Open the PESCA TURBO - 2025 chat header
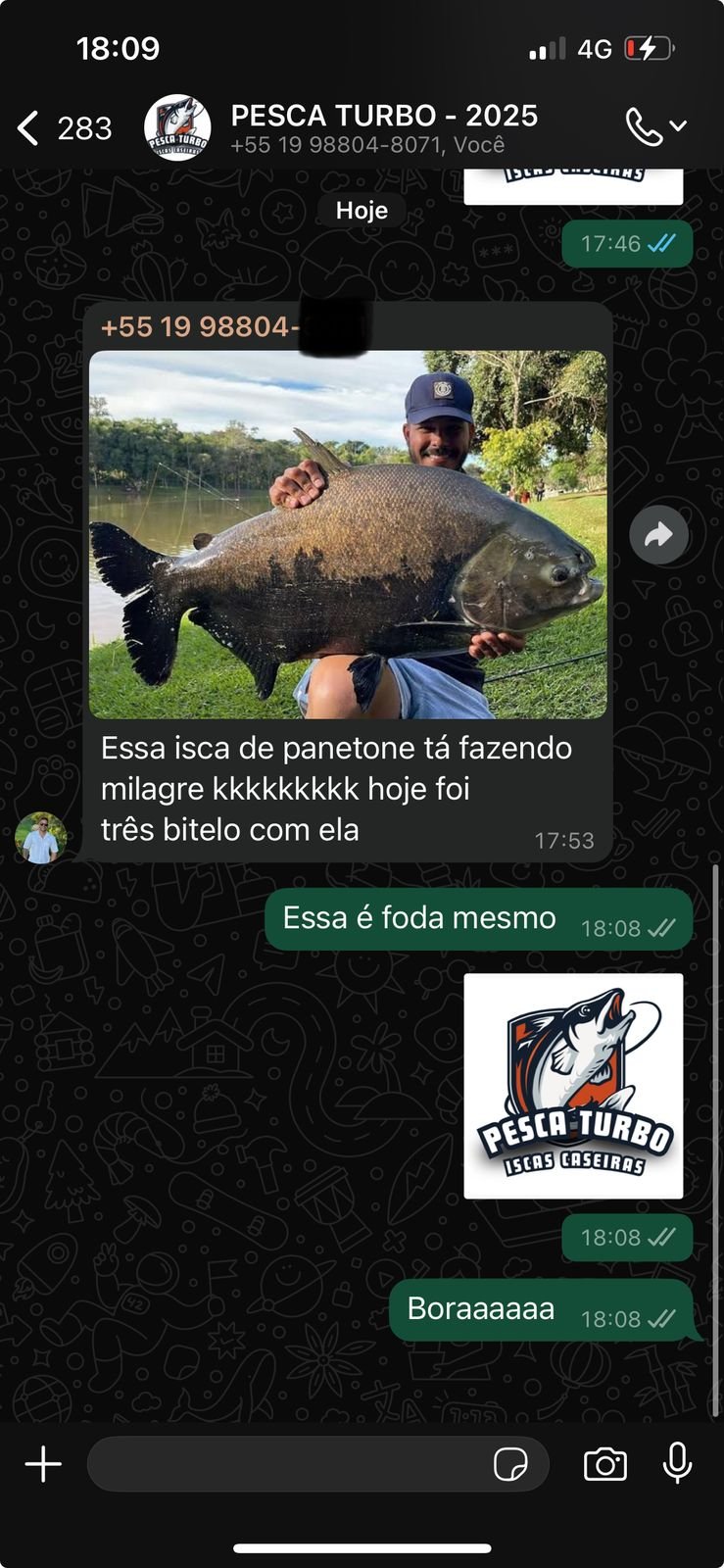 point(385,115)
